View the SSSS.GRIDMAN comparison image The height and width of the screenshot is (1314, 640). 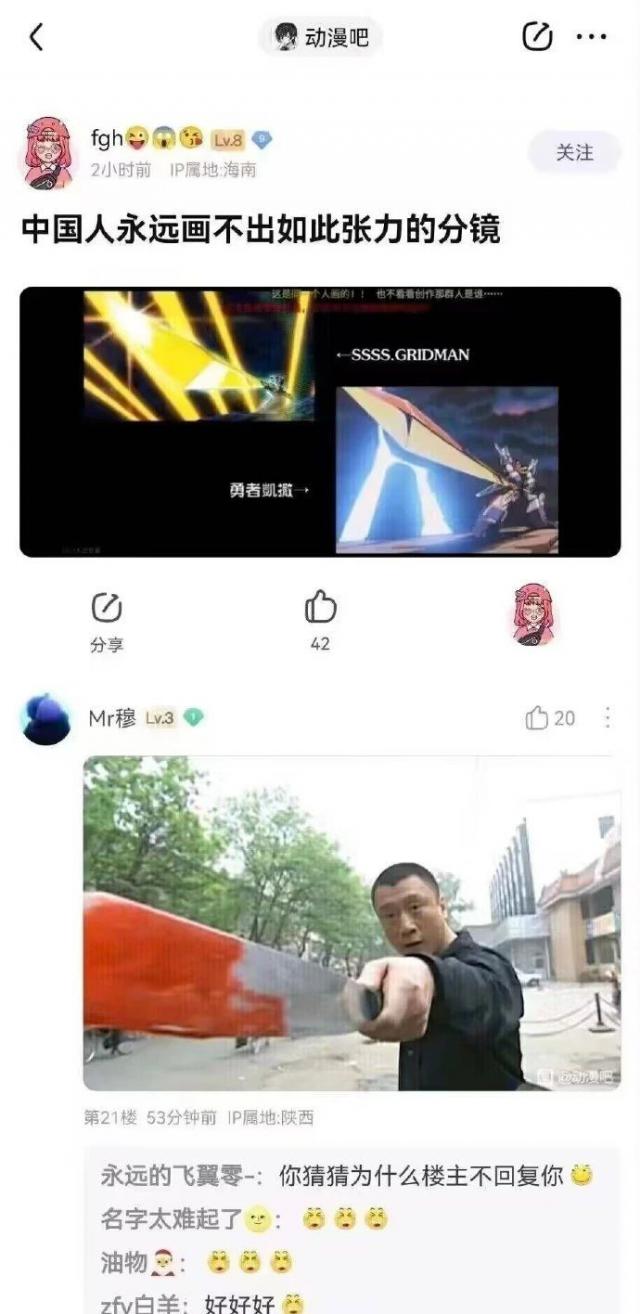pyautogui.click(x=320, y=421)
